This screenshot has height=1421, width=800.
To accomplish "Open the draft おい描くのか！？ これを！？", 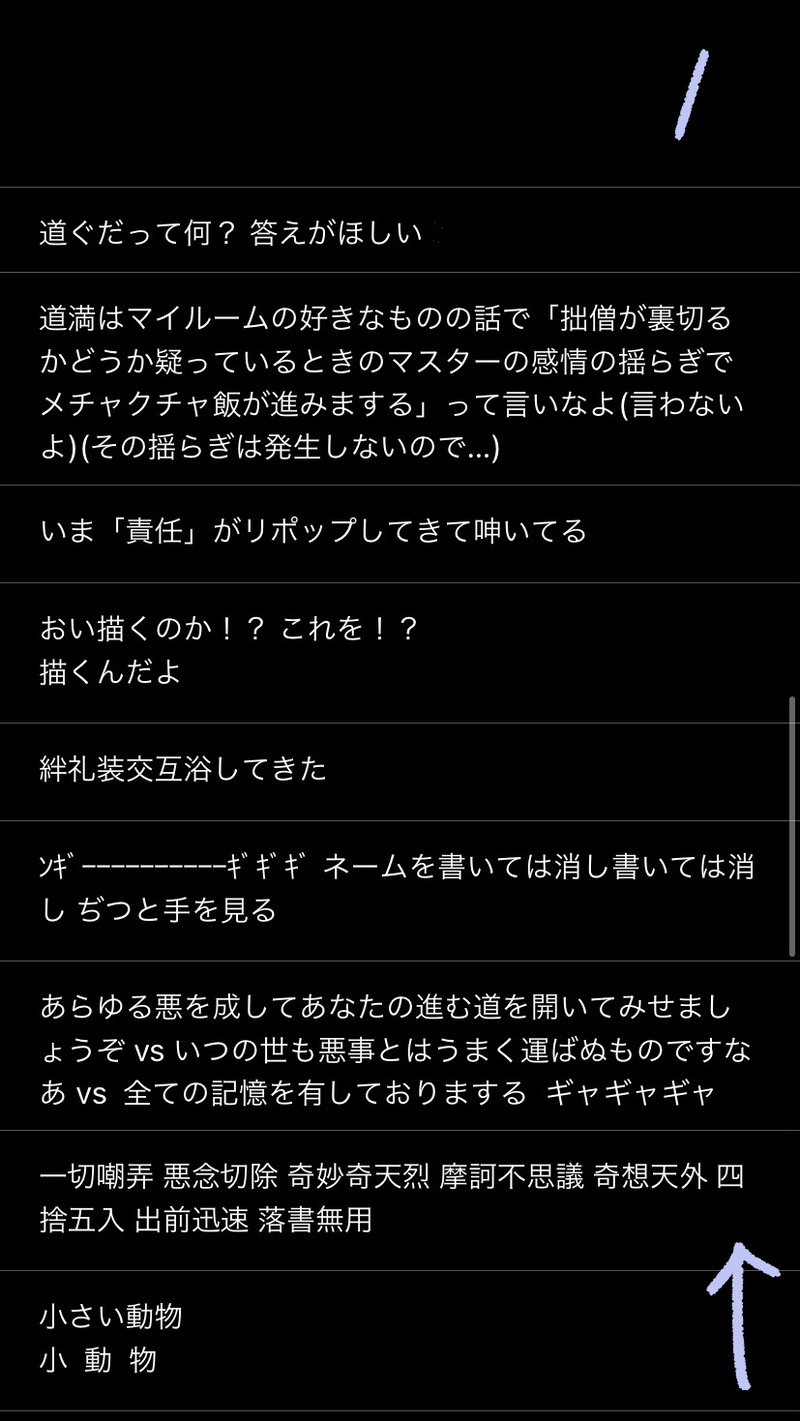I will point(230,650).
